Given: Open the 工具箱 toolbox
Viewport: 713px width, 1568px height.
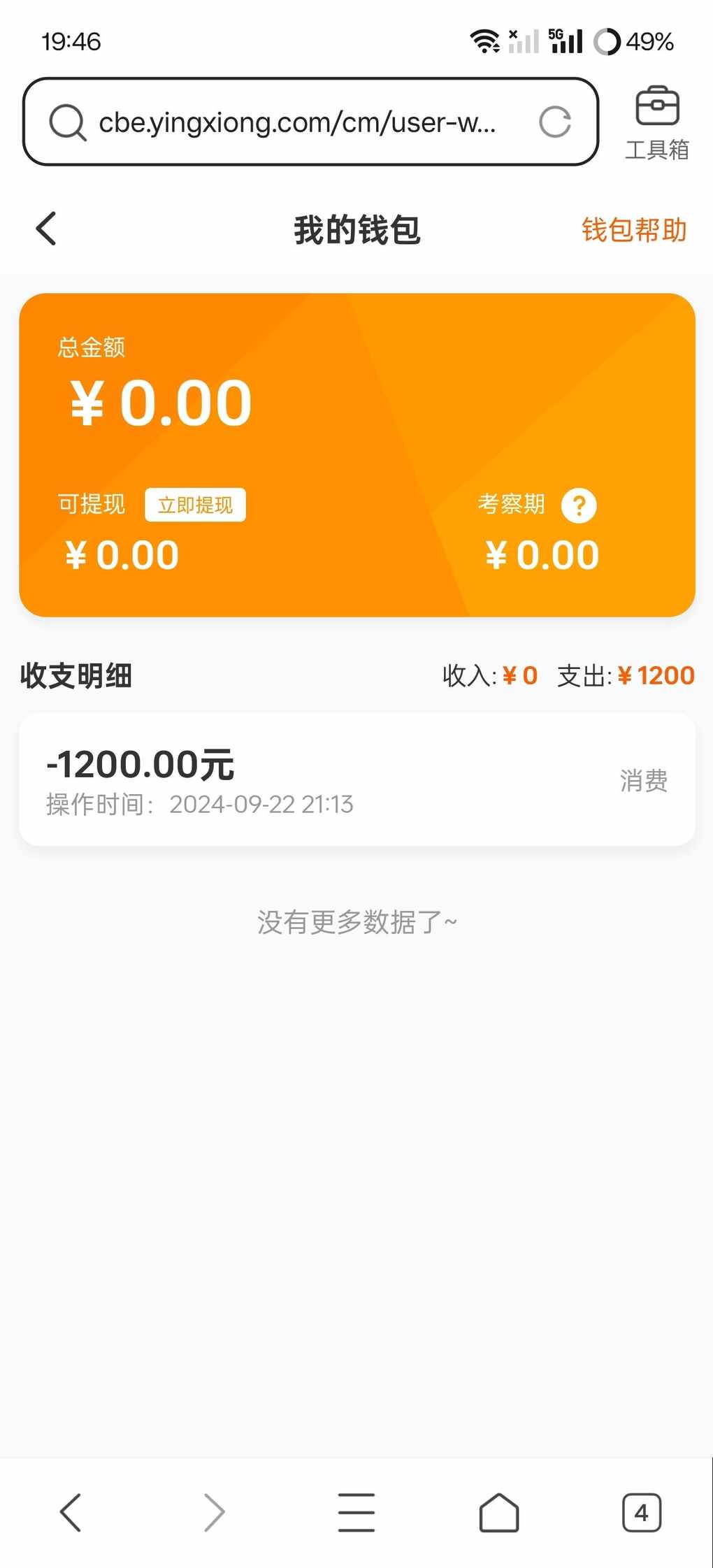Looking at the screenshot, I should 656,123.
